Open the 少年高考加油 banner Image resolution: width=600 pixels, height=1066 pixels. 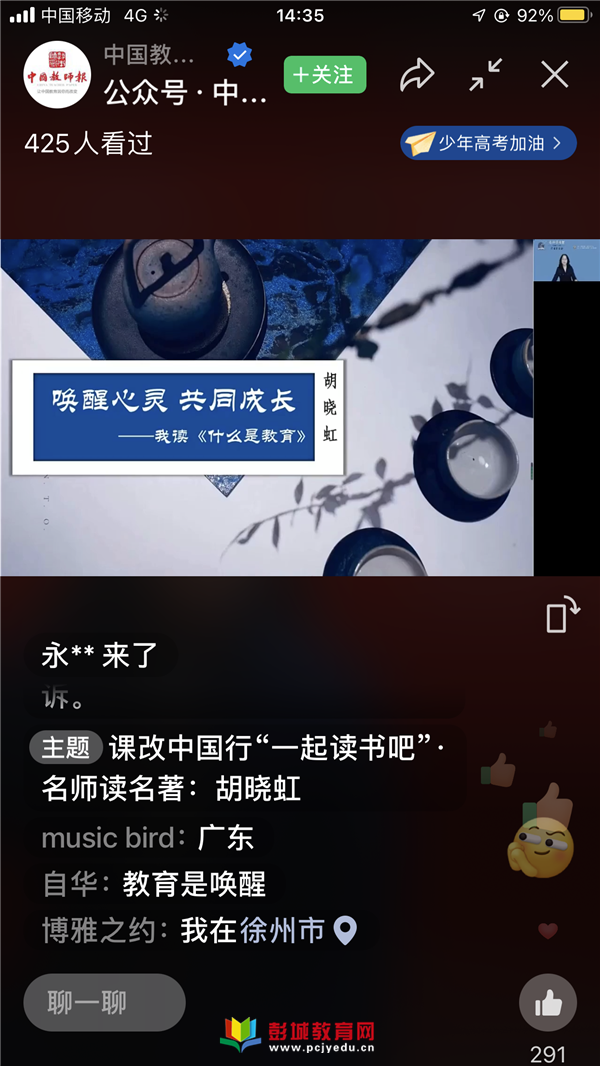tap(489, 143)
